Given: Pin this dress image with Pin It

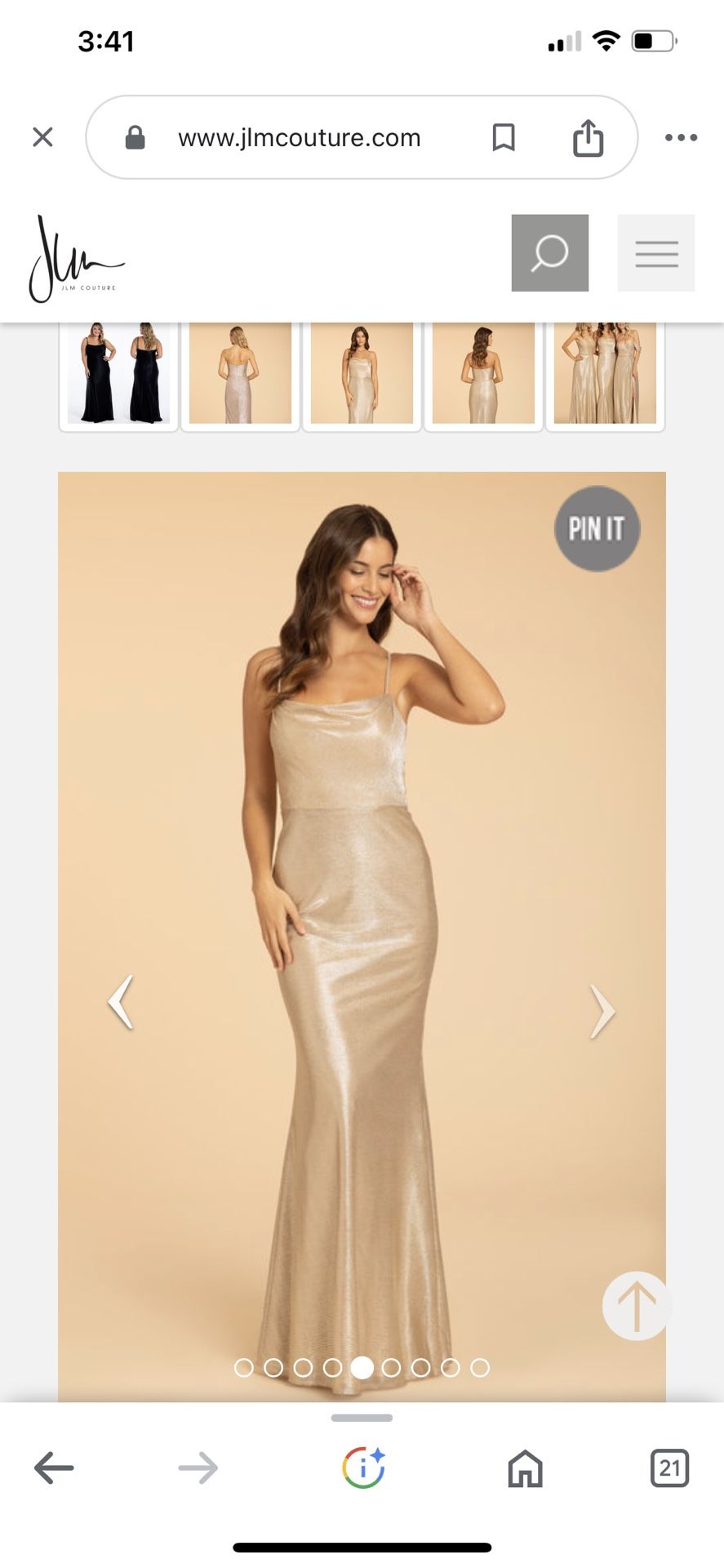Looking at the screenshot, I should pyautogui.click(x=597, y=528).
